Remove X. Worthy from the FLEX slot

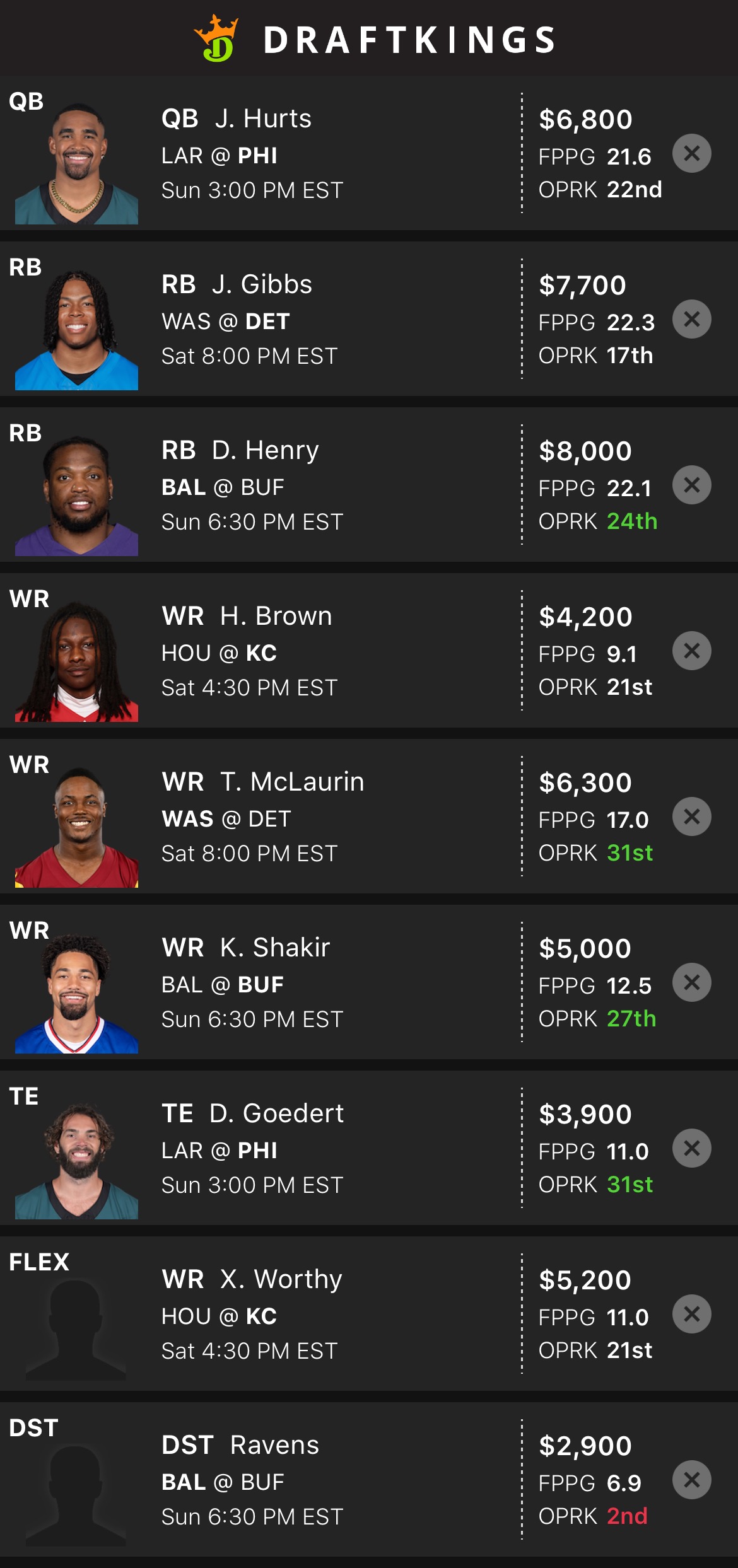click(x=691, y=1314)
